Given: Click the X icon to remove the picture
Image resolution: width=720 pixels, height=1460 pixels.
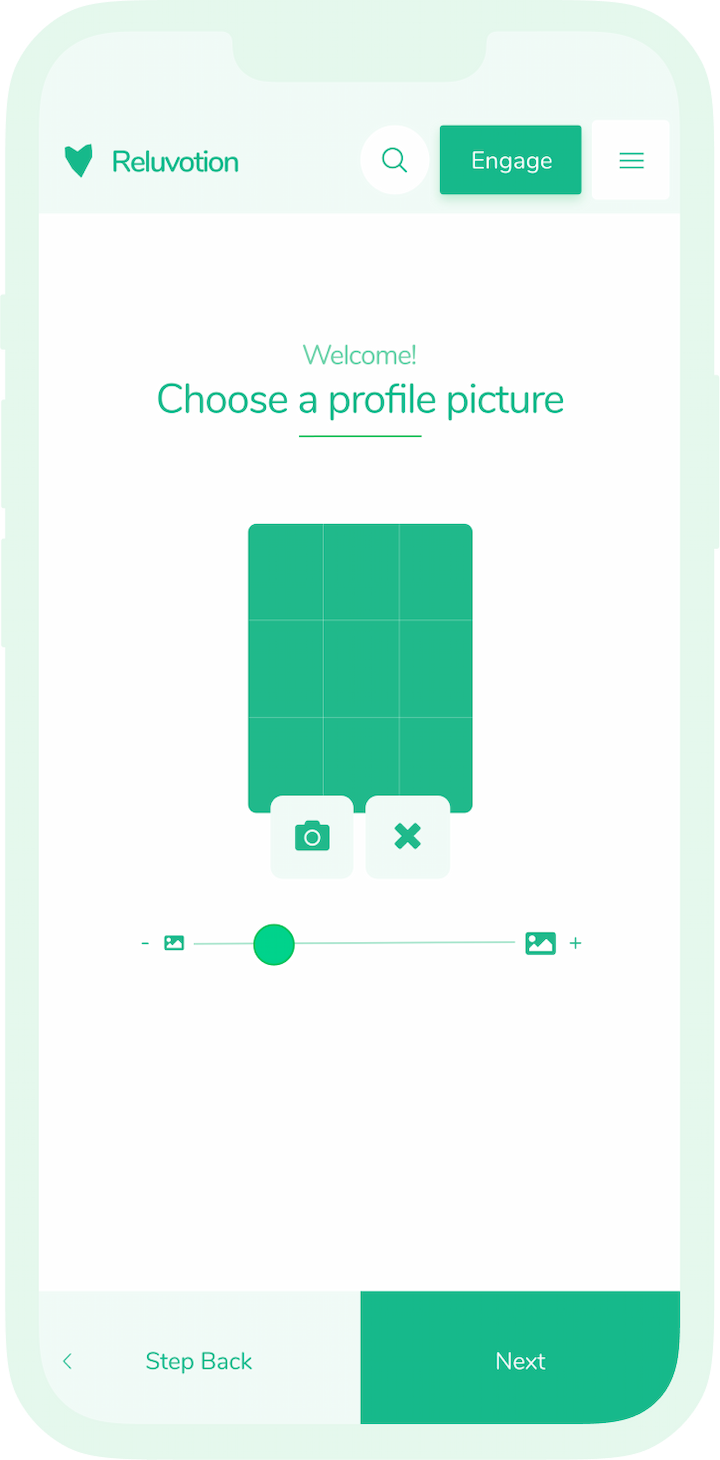Looking at the screenshot, I should point(407,837).
